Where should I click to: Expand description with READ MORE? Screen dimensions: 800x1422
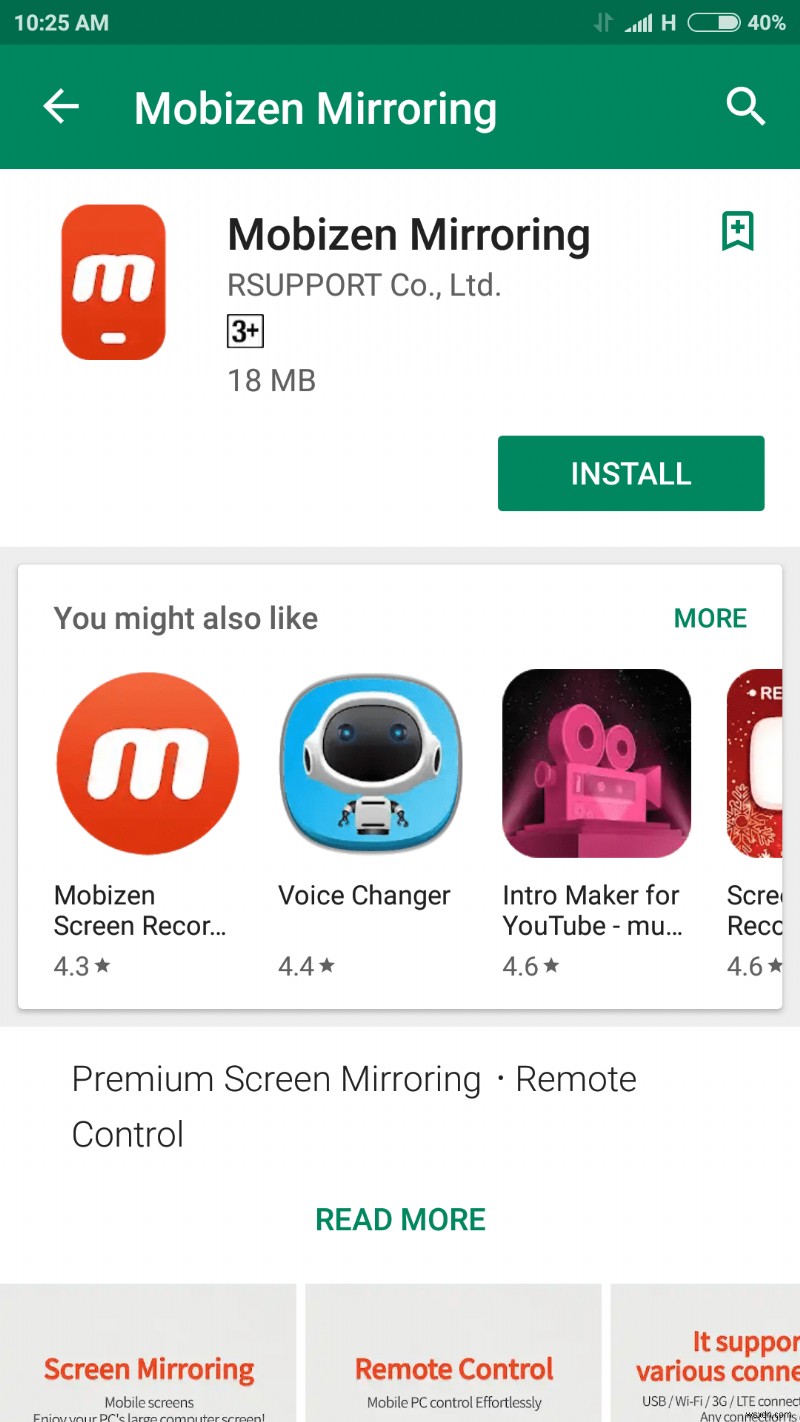[400, 1219]
